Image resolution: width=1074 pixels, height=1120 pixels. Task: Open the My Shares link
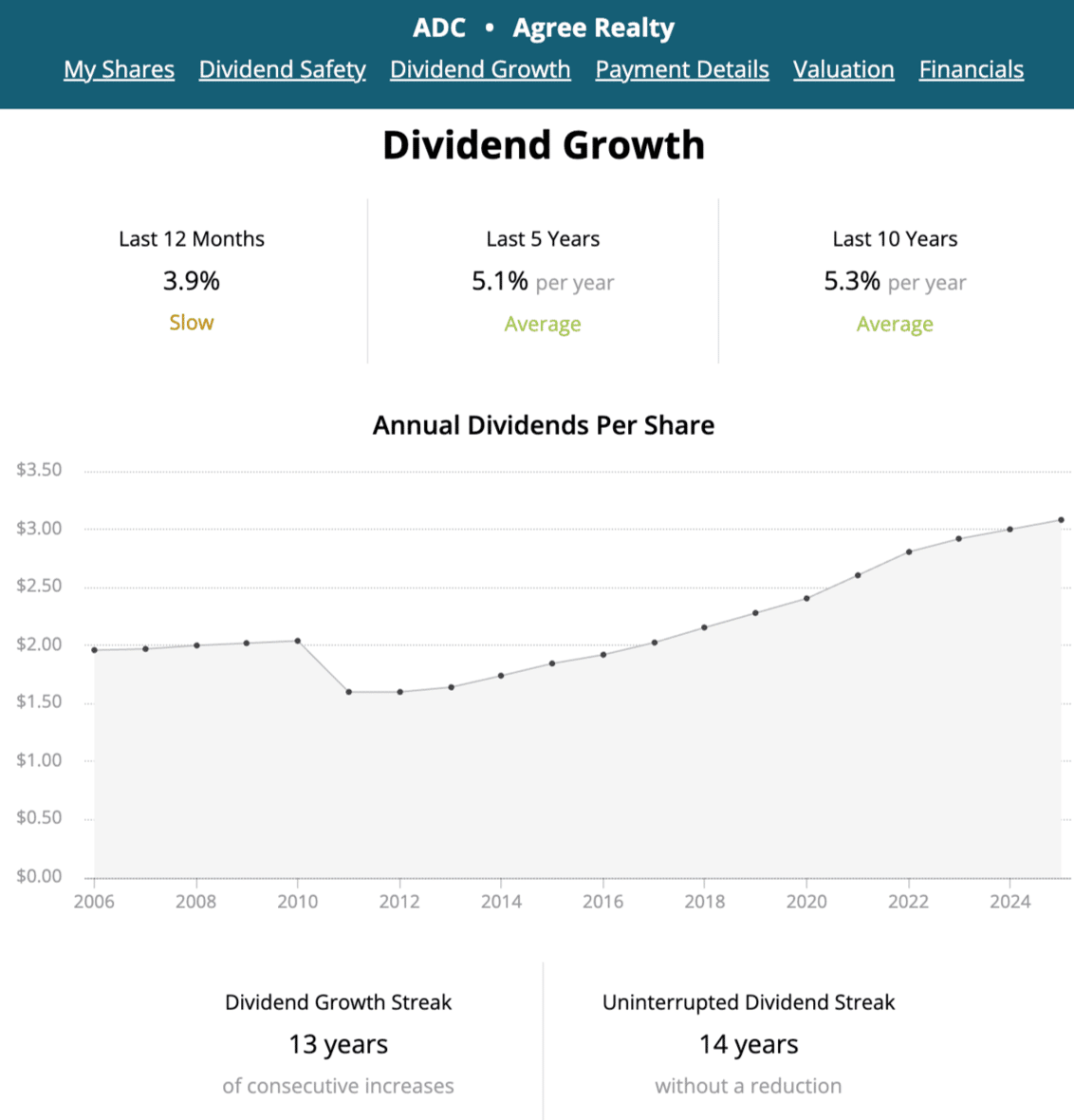tap(120, 70)
